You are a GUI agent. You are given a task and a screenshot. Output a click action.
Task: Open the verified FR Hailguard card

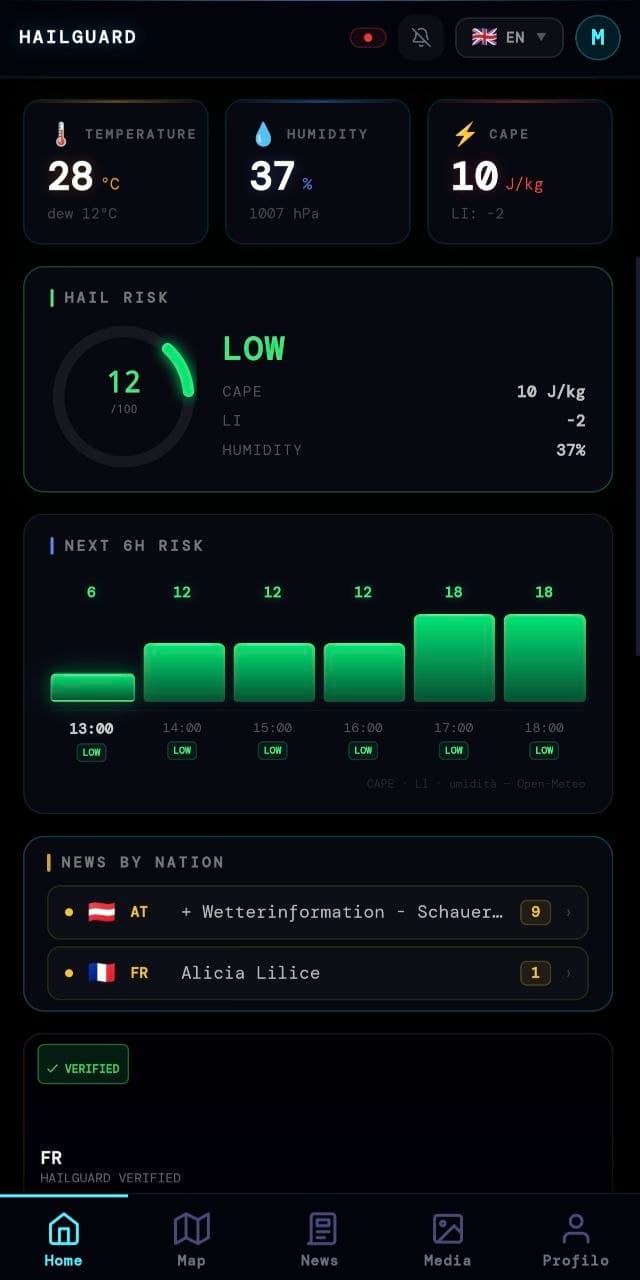tap(318, 1113)
